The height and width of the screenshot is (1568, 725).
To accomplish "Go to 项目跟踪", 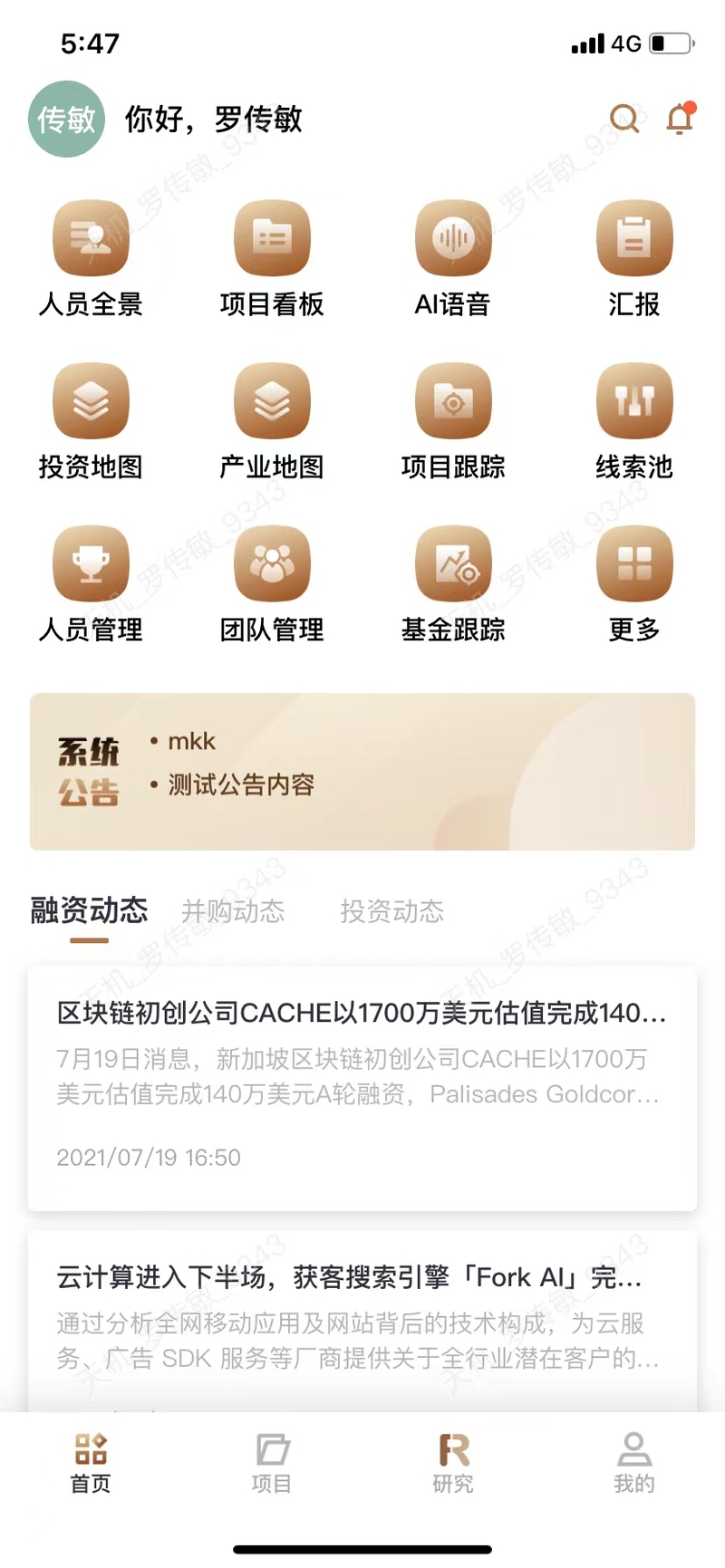I will click(x=453, y=421).
